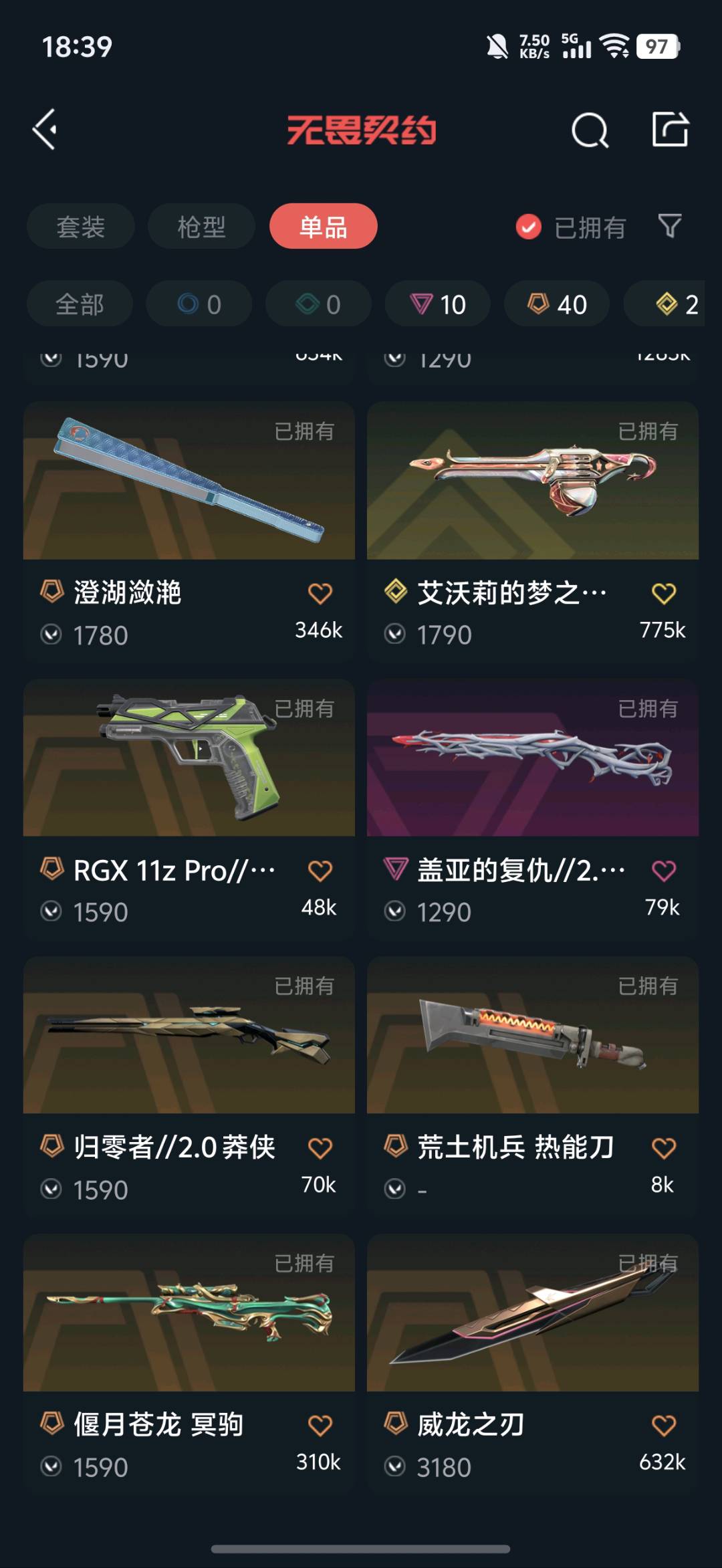Switch to the 套装 tab
This screenshot has height=1568, width=722.
coord(80,227)
